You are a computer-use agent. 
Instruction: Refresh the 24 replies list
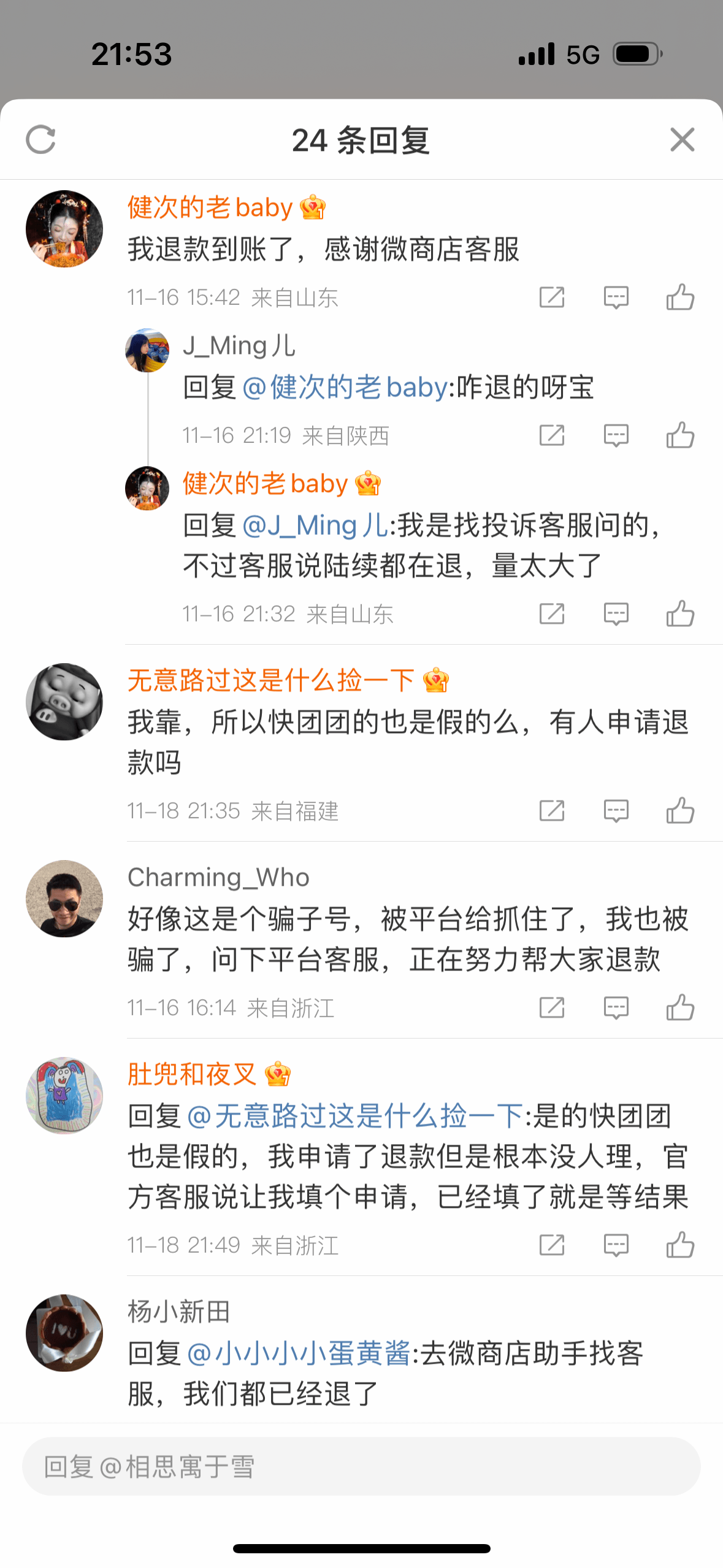click(41, 139)
